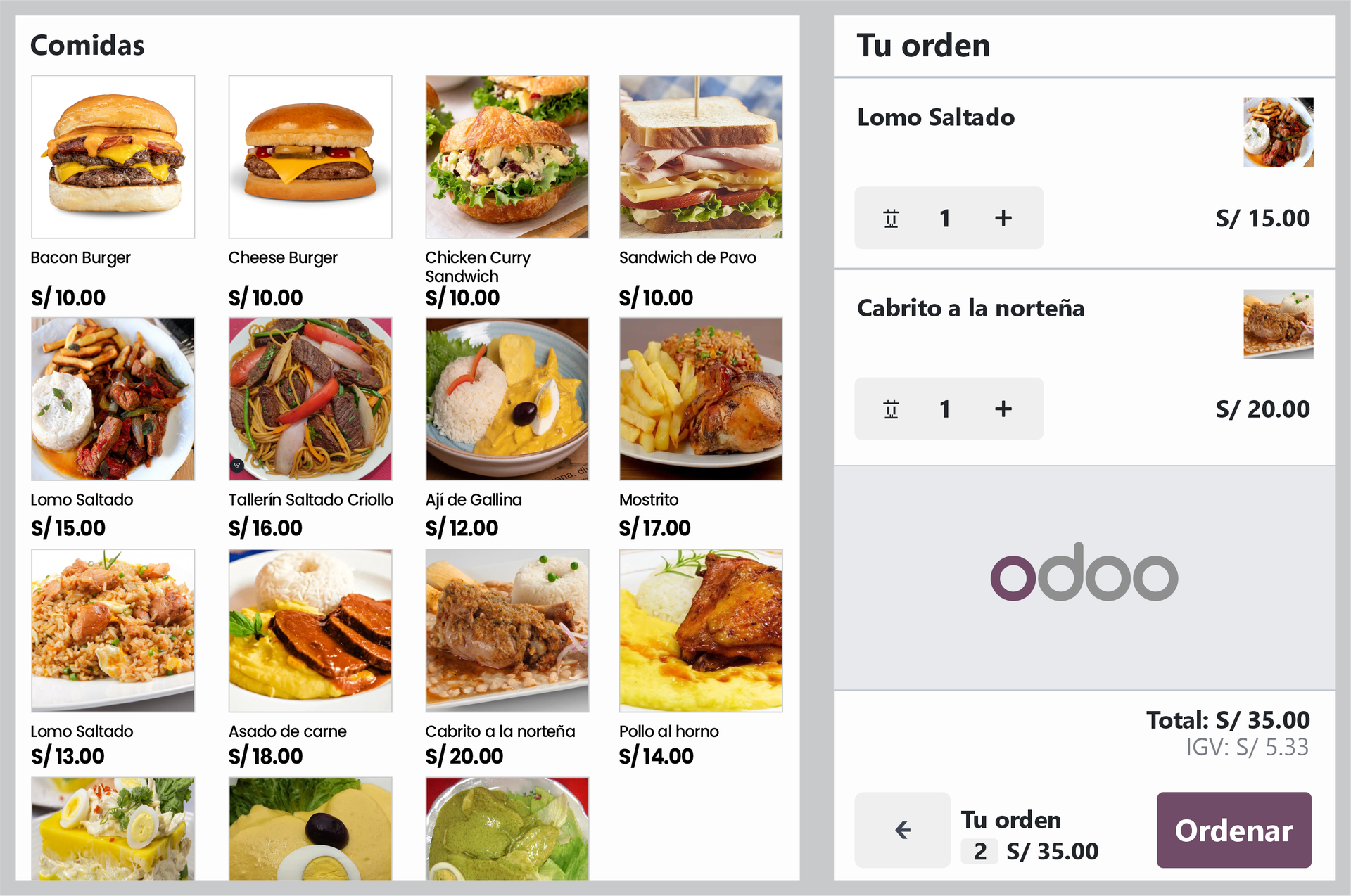Viewport: 1351px width, 896px height.
Task: Tap Cabrito a la norteña menu tile
Action: tap(507, 630)
